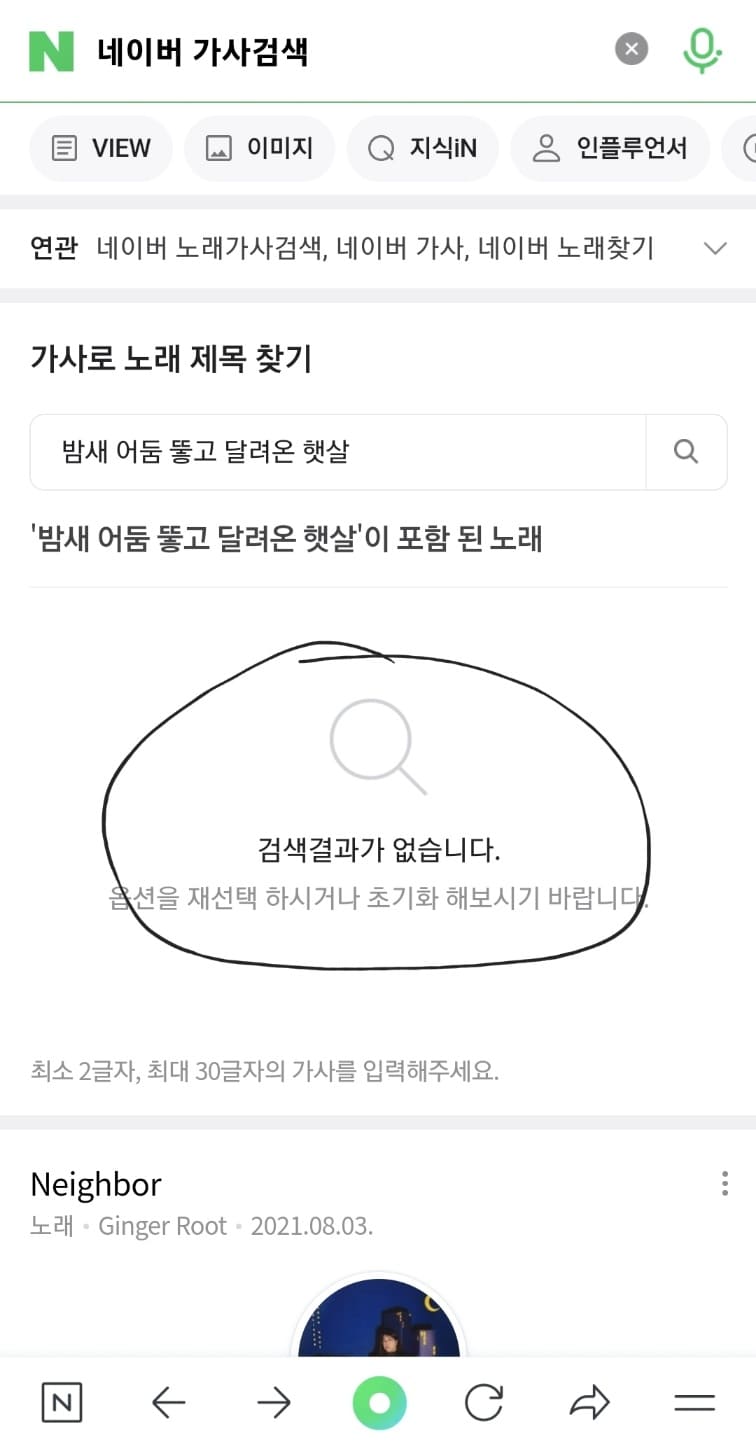
Task: Go forward using the right arrow
Action: coord(273,1403)
